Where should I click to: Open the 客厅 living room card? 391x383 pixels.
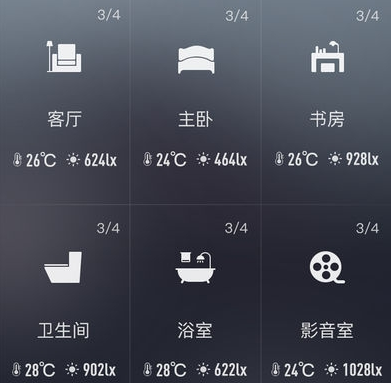(x=64, y=102)
